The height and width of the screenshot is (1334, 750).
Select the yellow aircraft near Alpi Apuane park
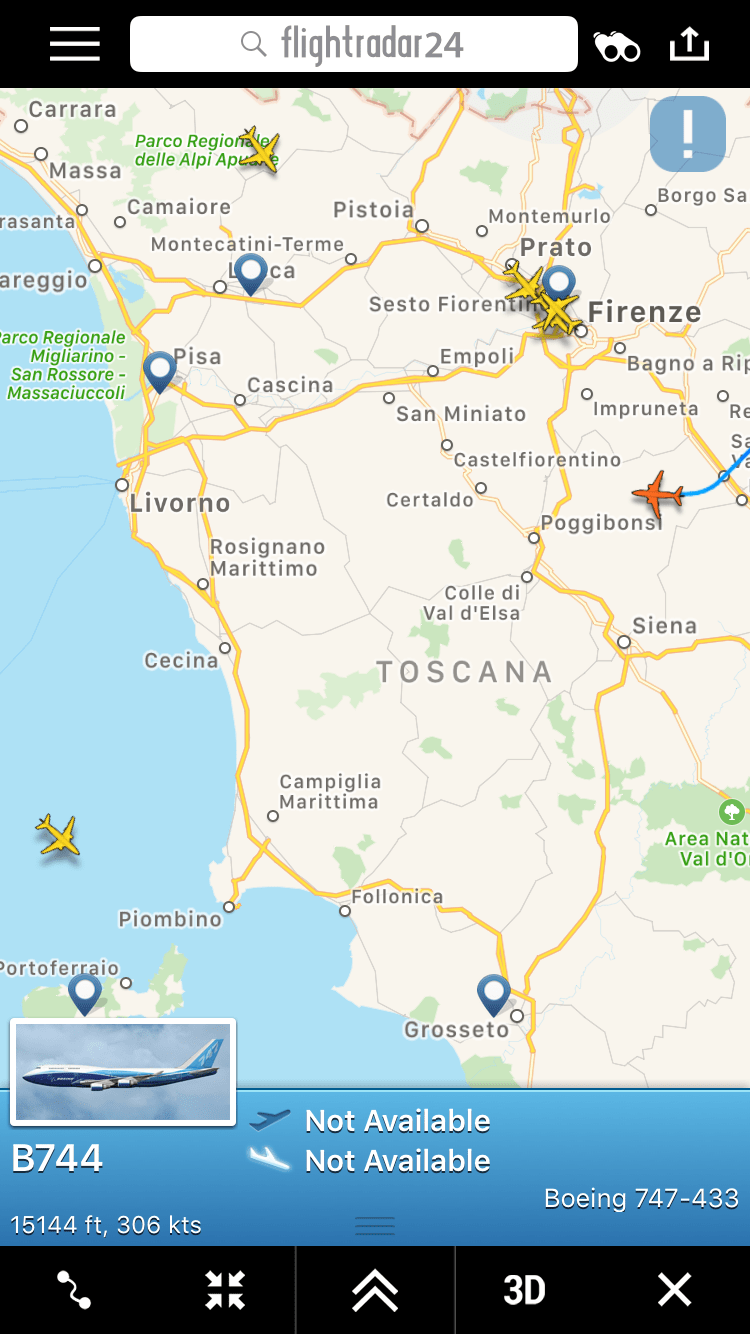point(259,149)
